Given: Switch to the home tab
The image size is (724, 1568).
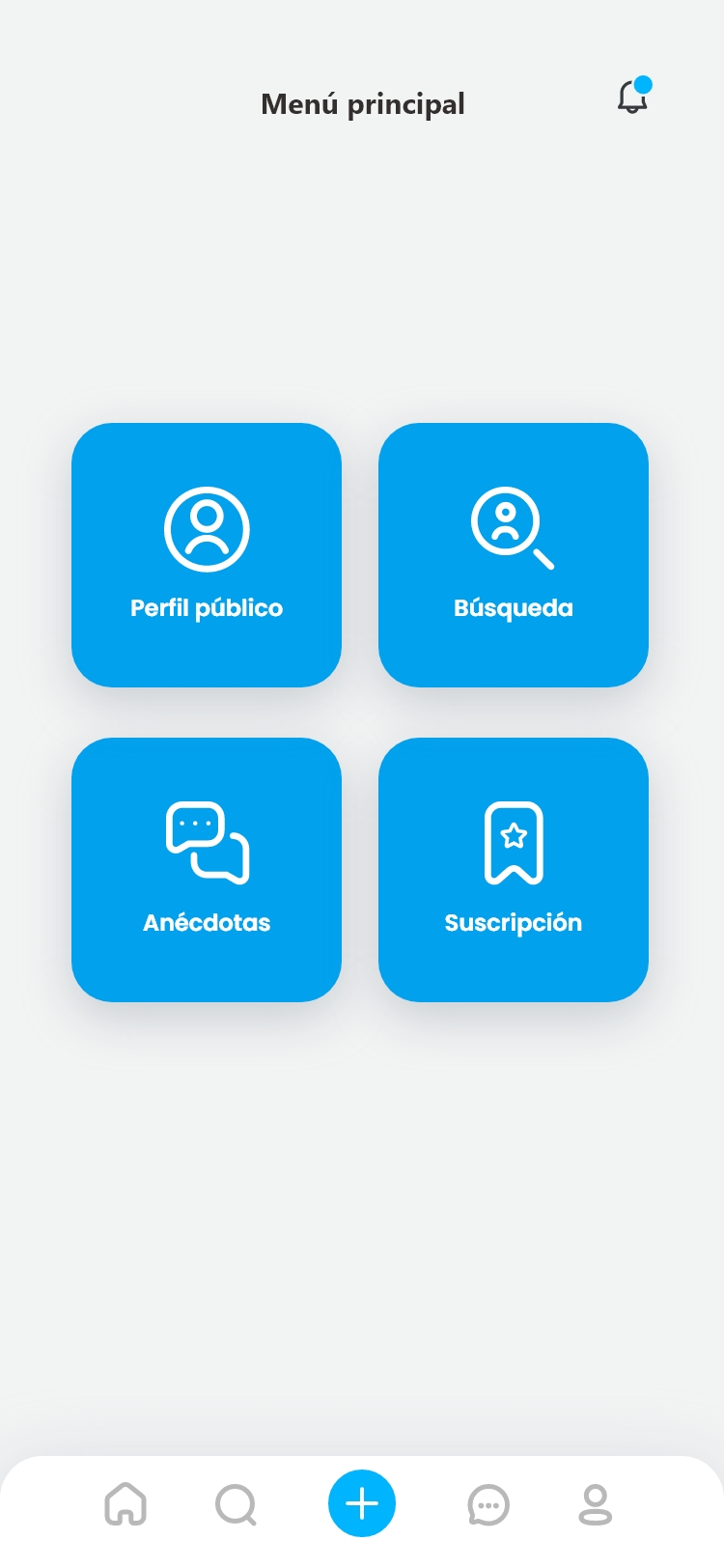Looking at the screenshot, I should pyautogui.click(x=125, y=1503).
